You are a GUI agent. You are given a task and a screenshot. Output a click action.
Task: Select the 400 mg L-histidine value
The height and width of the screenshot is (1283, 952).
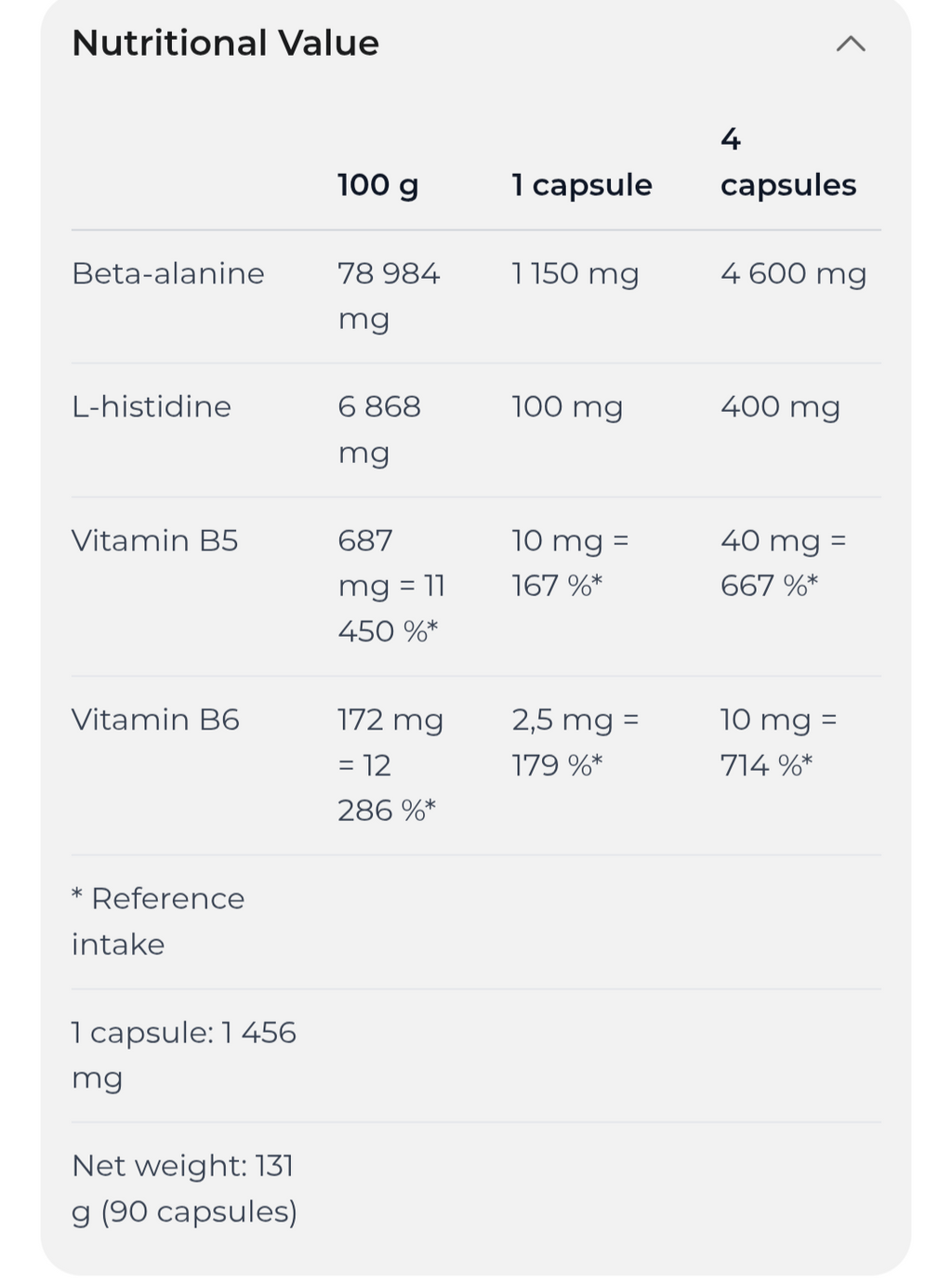(x=780, y=406)
